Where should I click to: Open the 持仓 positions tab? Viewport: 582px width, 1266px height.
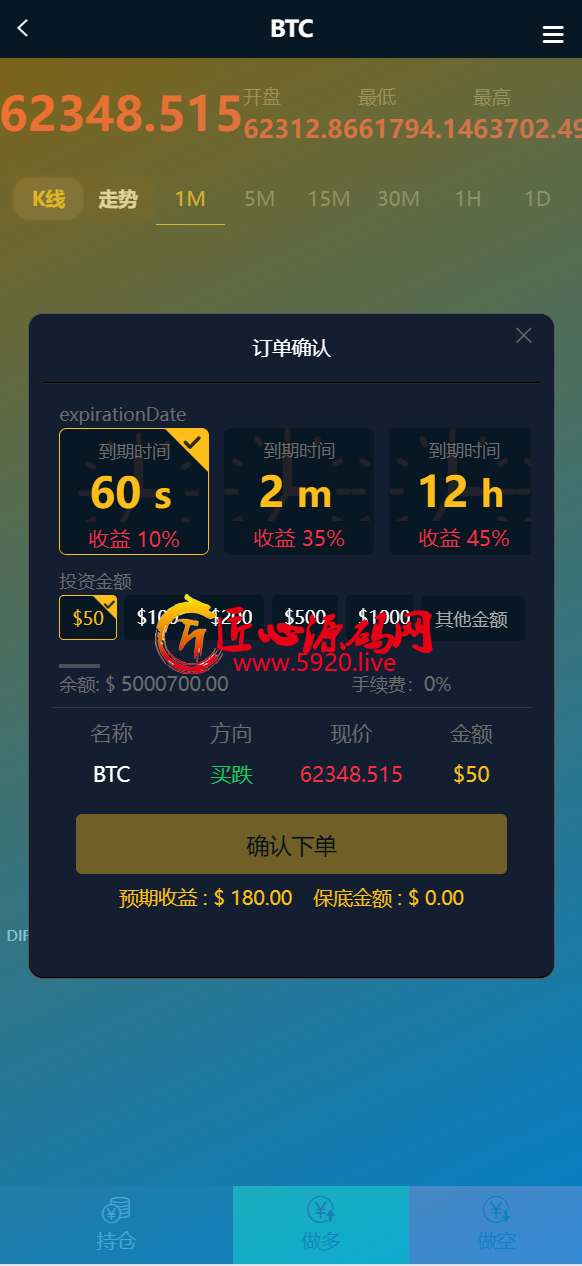pyautogui.click(x=116, y=1225)
